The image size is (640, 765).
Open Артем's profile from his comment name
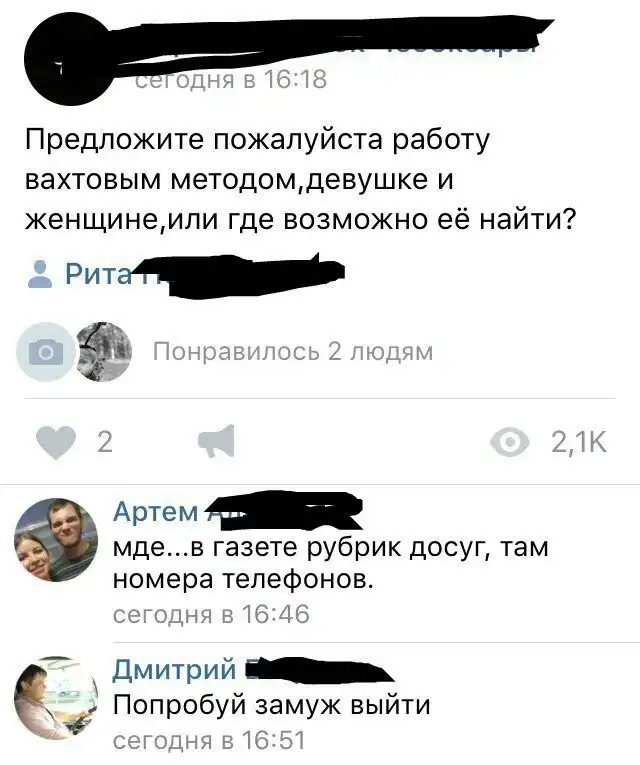click(x=155, y=513)
